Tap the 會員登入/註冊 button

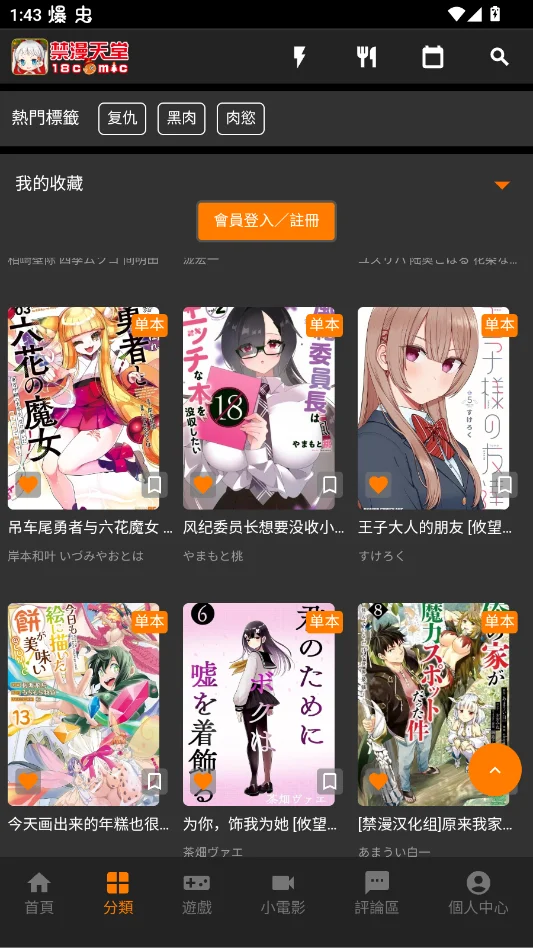click(x=266, y=221)
